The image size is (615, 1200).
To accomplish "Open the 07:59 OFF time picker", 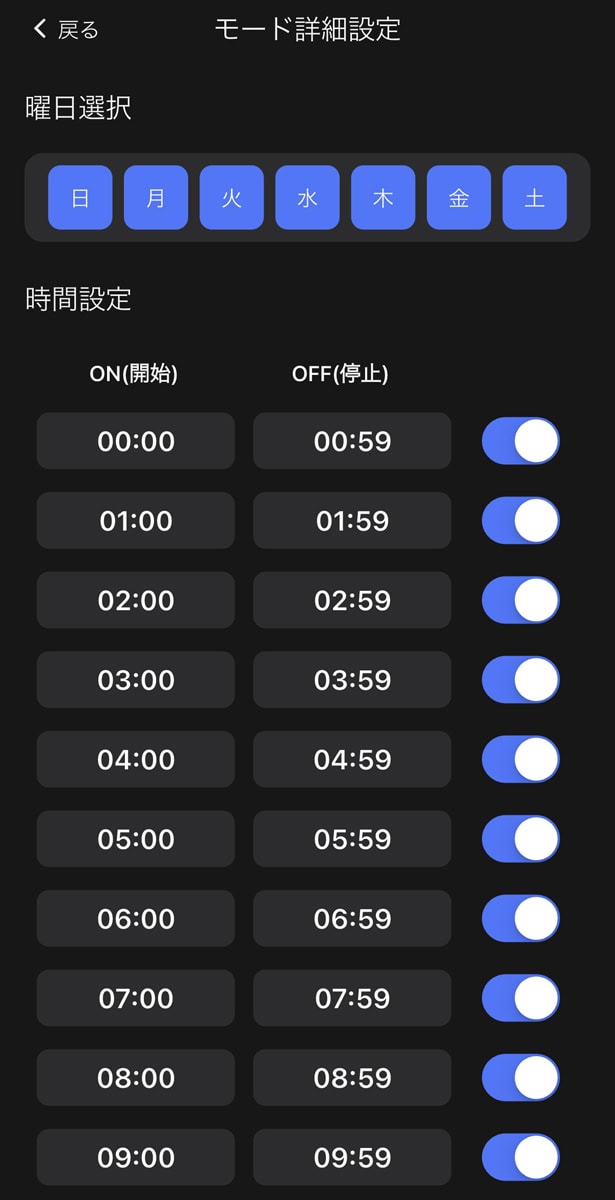I will [352, 998].
